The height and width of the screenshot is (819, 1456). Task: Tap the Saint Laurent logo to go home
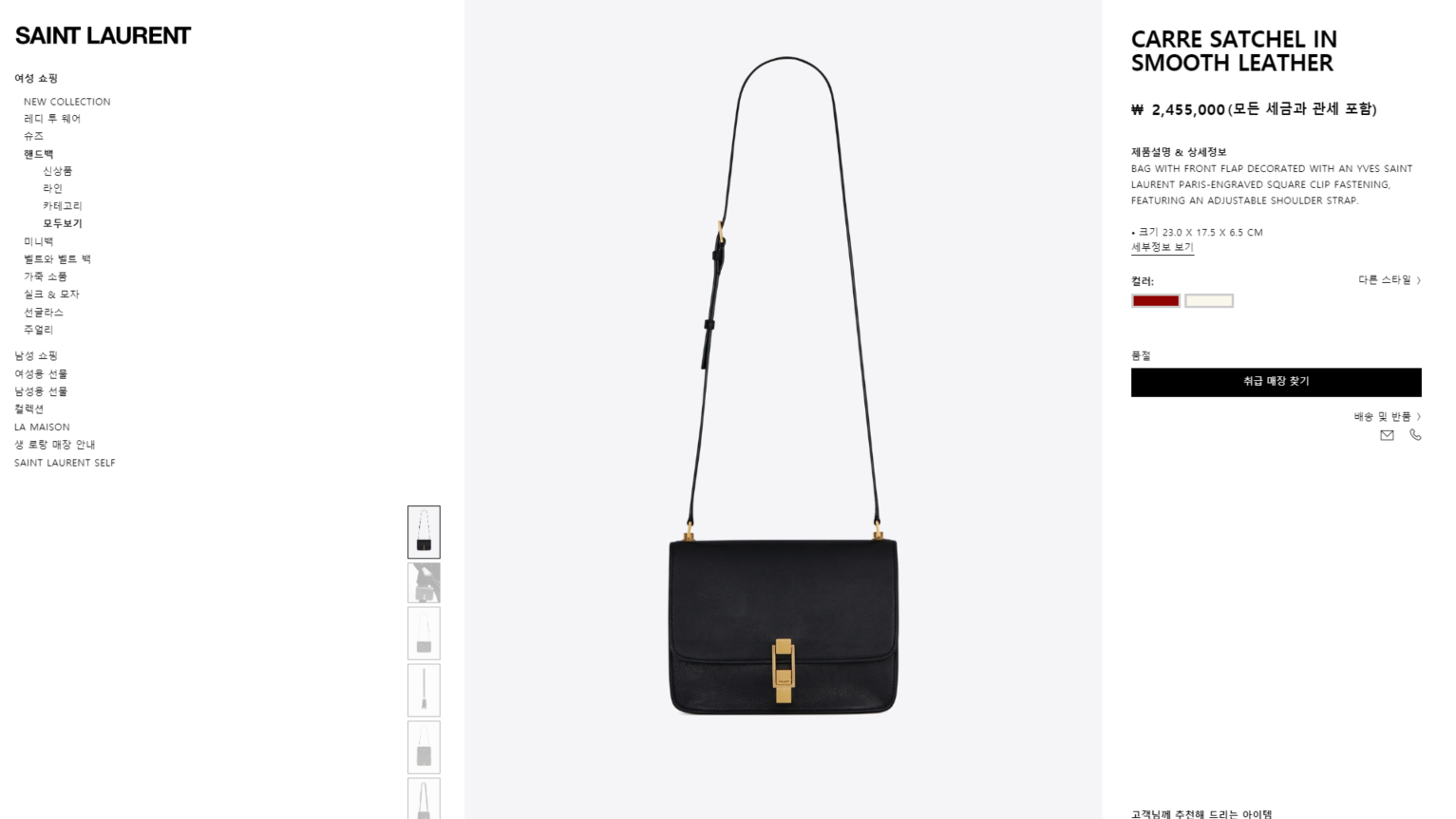103,36
